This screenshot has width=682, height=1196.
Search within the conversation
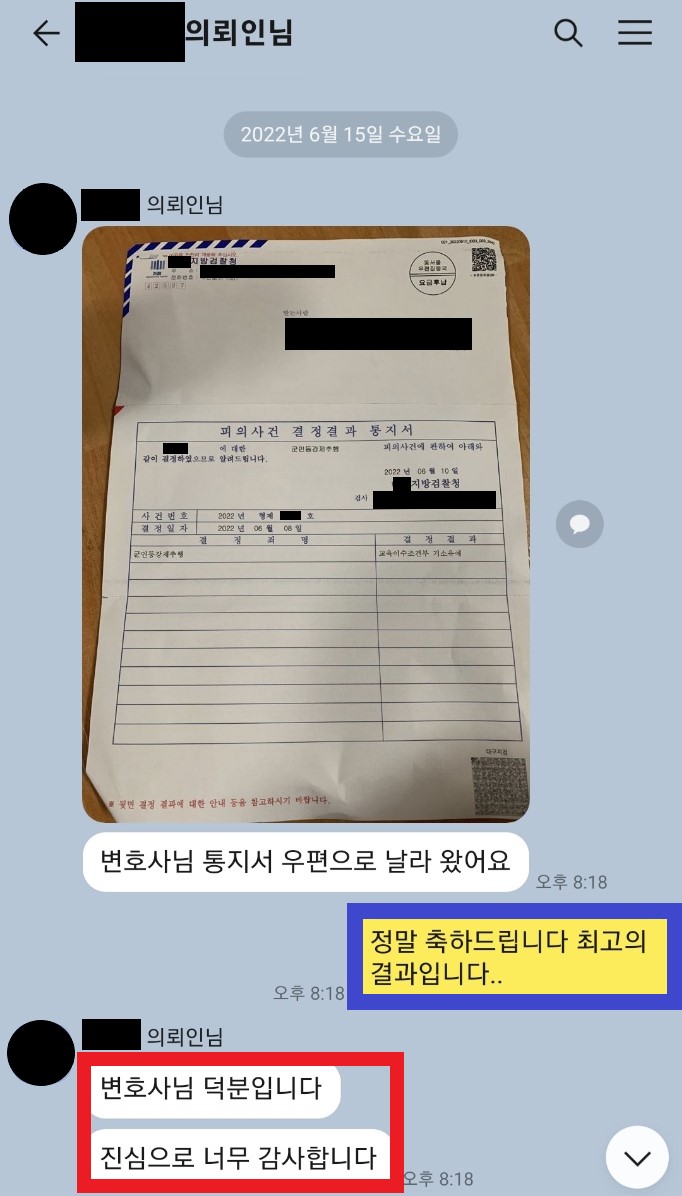[568, 33]
